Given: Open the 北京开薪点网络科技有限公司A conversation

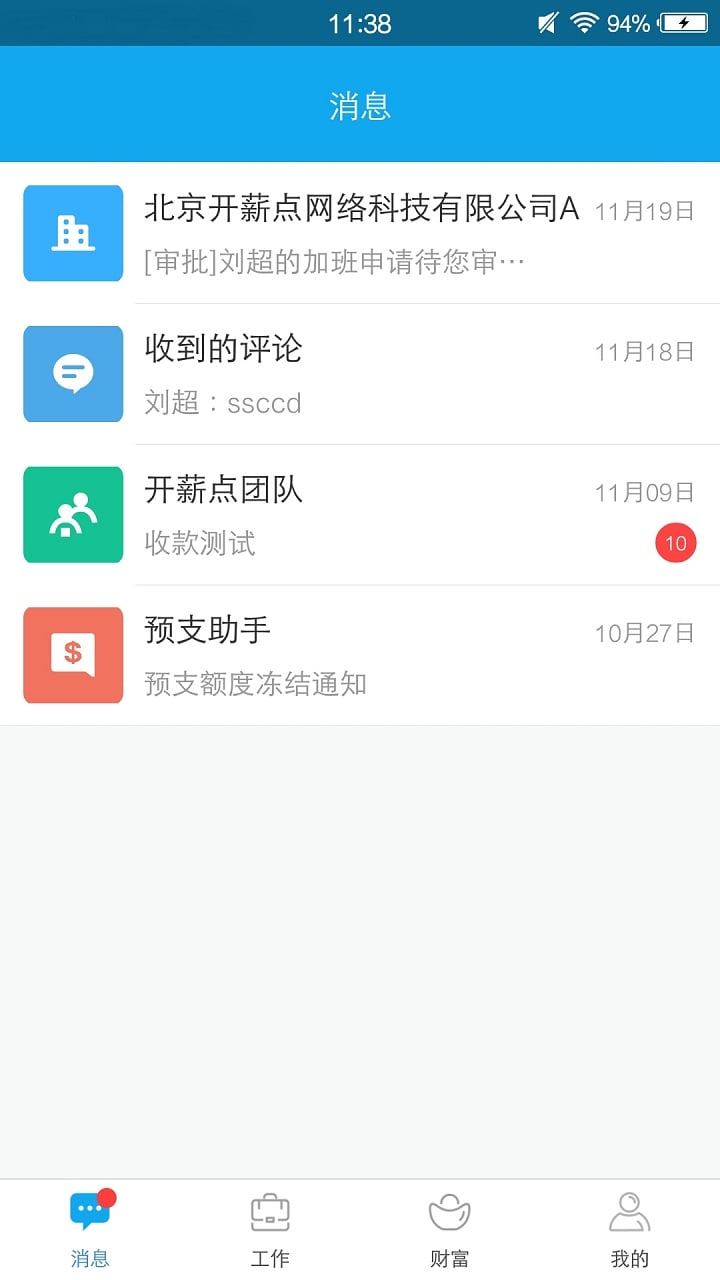Looking at the screenshot, I should (360, 233).
